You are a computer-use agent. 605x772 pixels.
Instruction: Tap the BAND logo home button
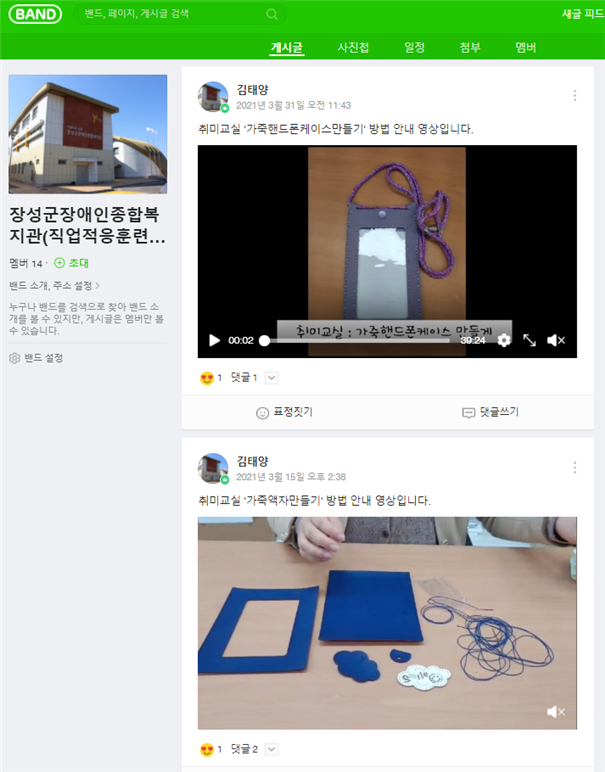tap(34, 14)
